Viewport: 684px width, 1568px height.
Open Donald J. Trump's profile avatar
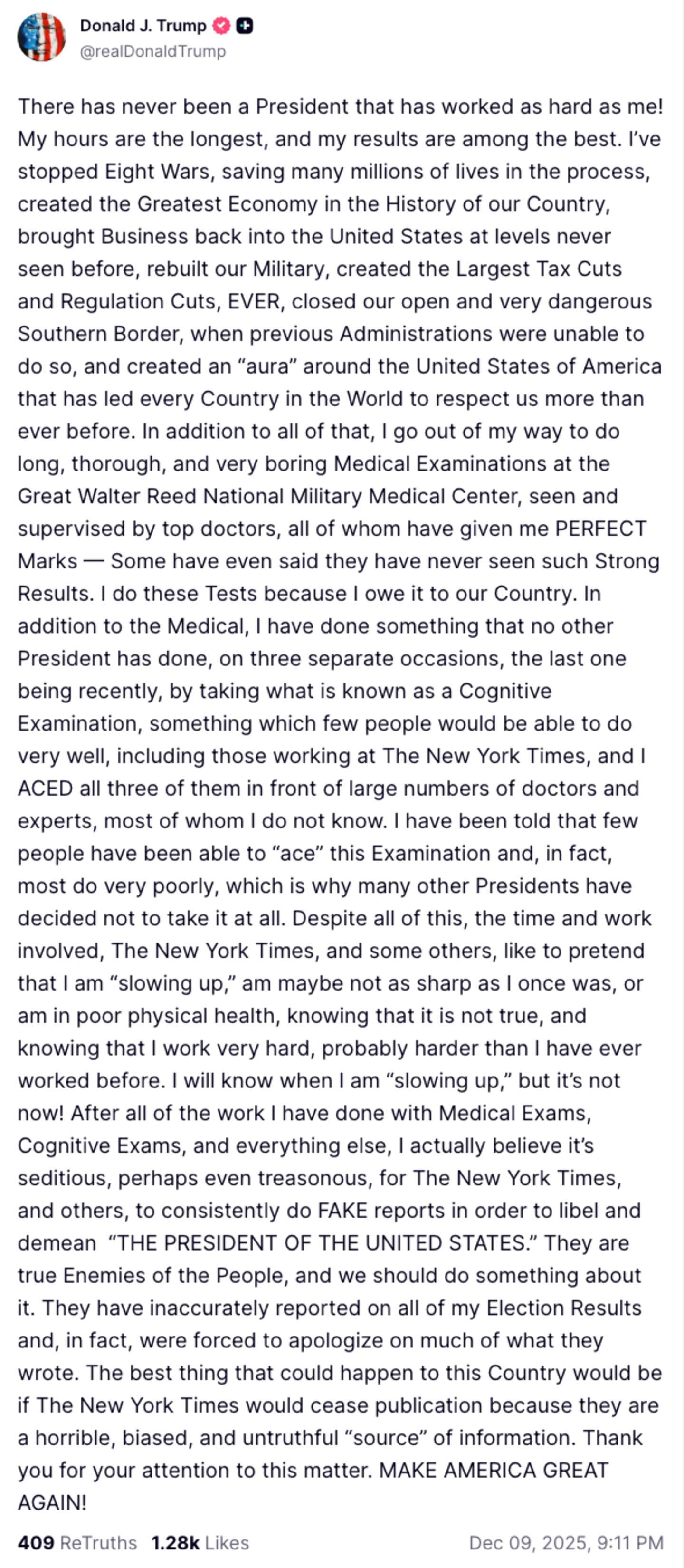pos(41,37)
